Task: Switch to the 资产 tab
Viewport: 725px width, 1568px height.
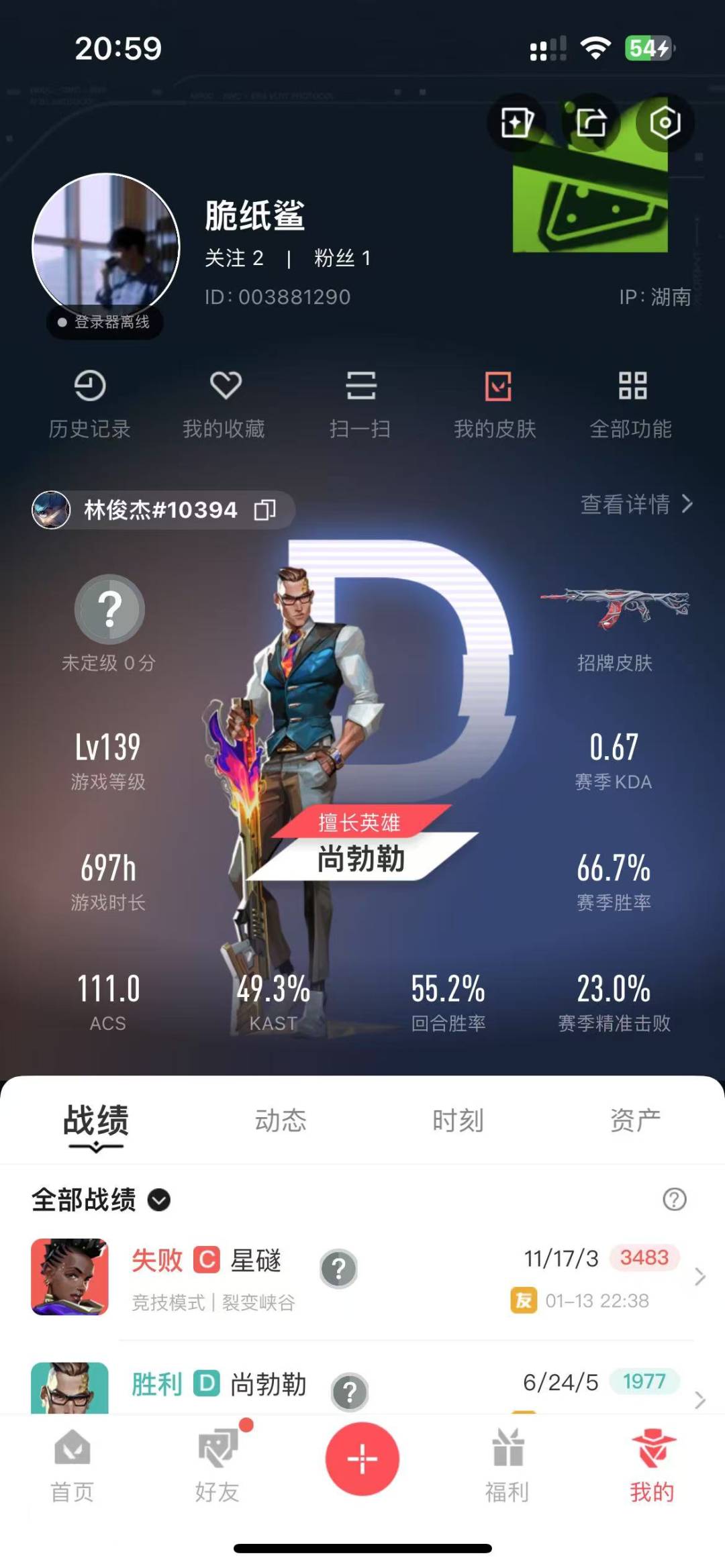Action: click(x=635, y=1120)
